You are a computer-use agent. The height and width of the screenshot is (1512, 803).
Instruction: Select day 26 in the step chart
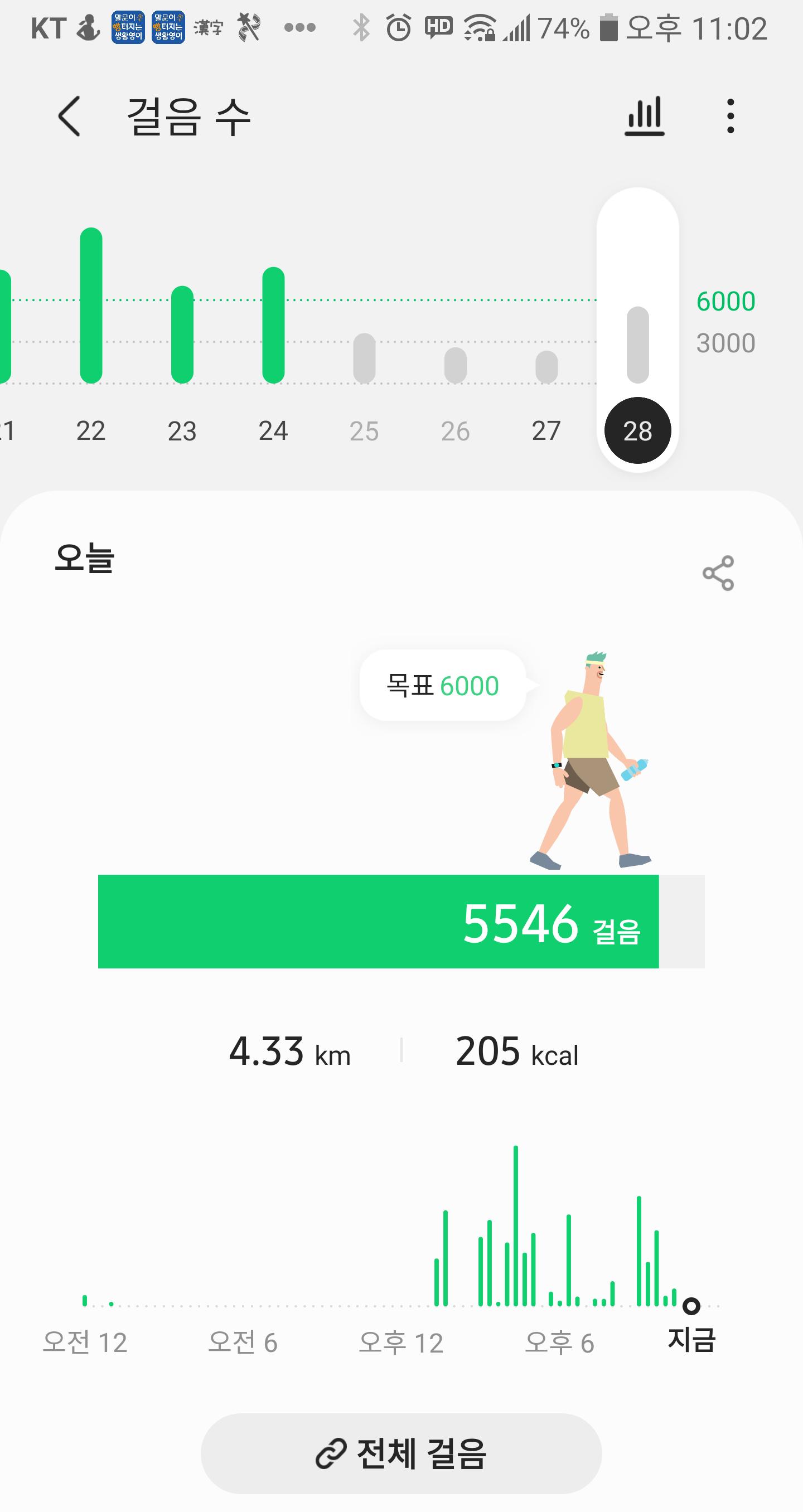456,381
